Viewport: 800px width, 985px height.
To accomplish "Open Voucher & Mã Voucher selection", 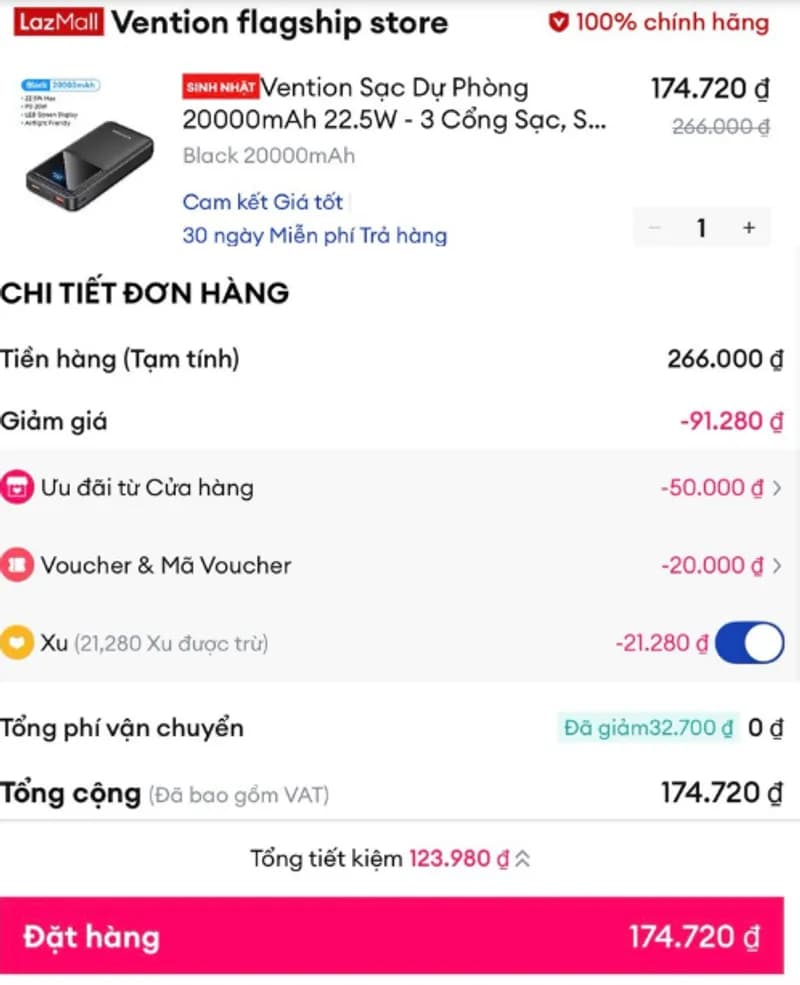I will coord(777,565).
